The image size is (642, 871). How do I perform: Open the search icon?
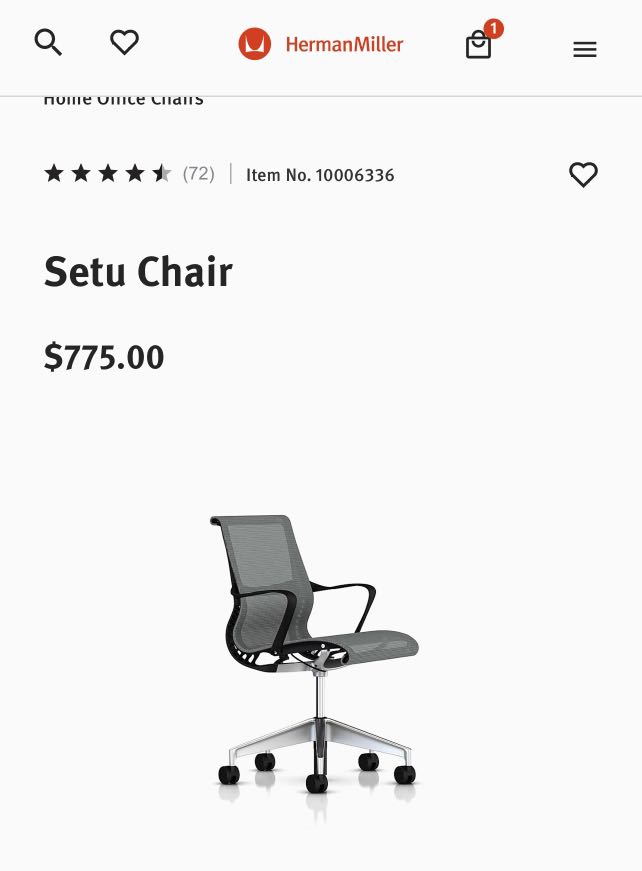[48, 43]
